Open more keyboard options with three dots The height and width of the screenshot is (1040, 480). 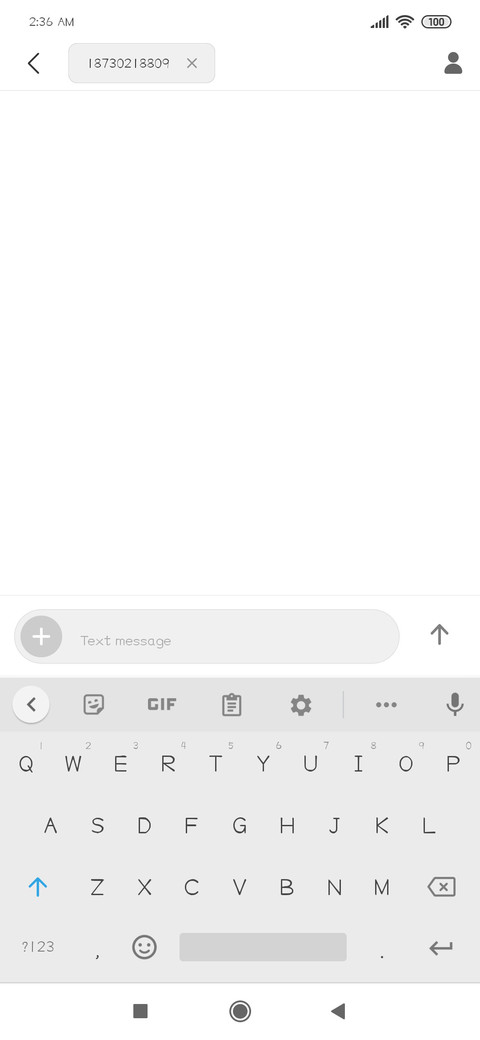387,704
